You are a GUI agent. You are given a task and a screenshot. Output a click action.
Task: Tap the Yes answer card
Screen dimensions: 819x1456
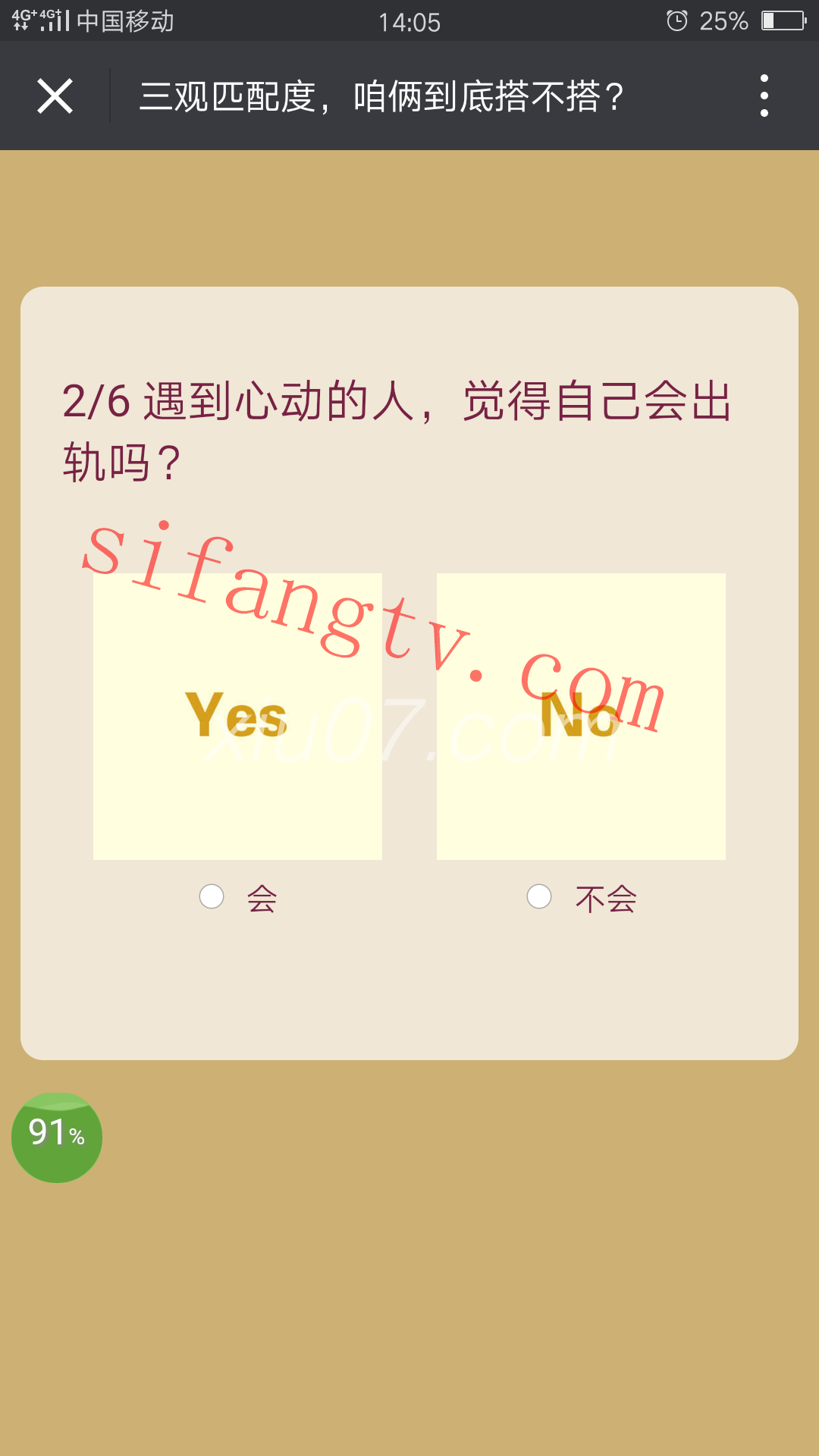point(237,716)
